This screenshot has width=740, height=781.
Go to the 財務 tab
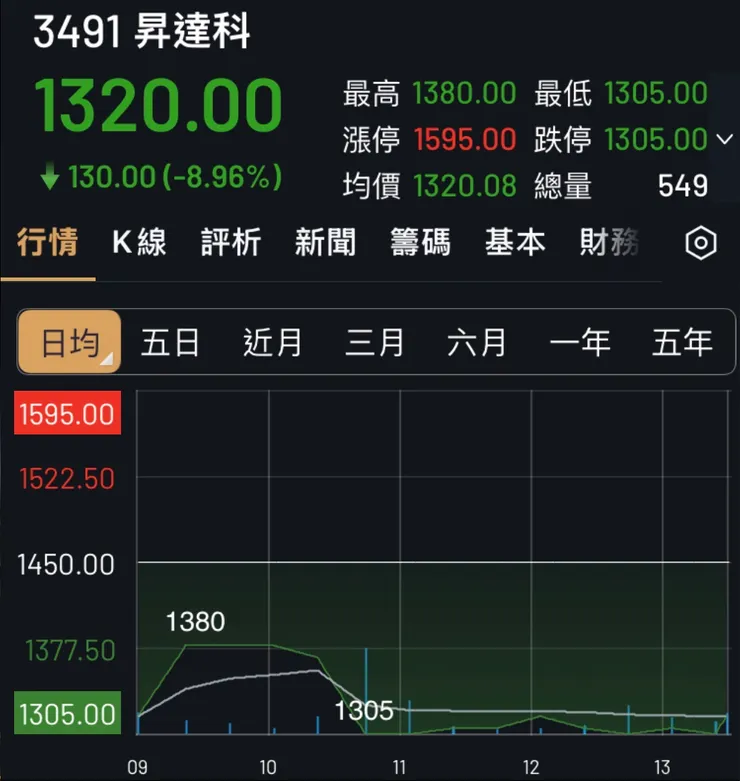point(608,243)
